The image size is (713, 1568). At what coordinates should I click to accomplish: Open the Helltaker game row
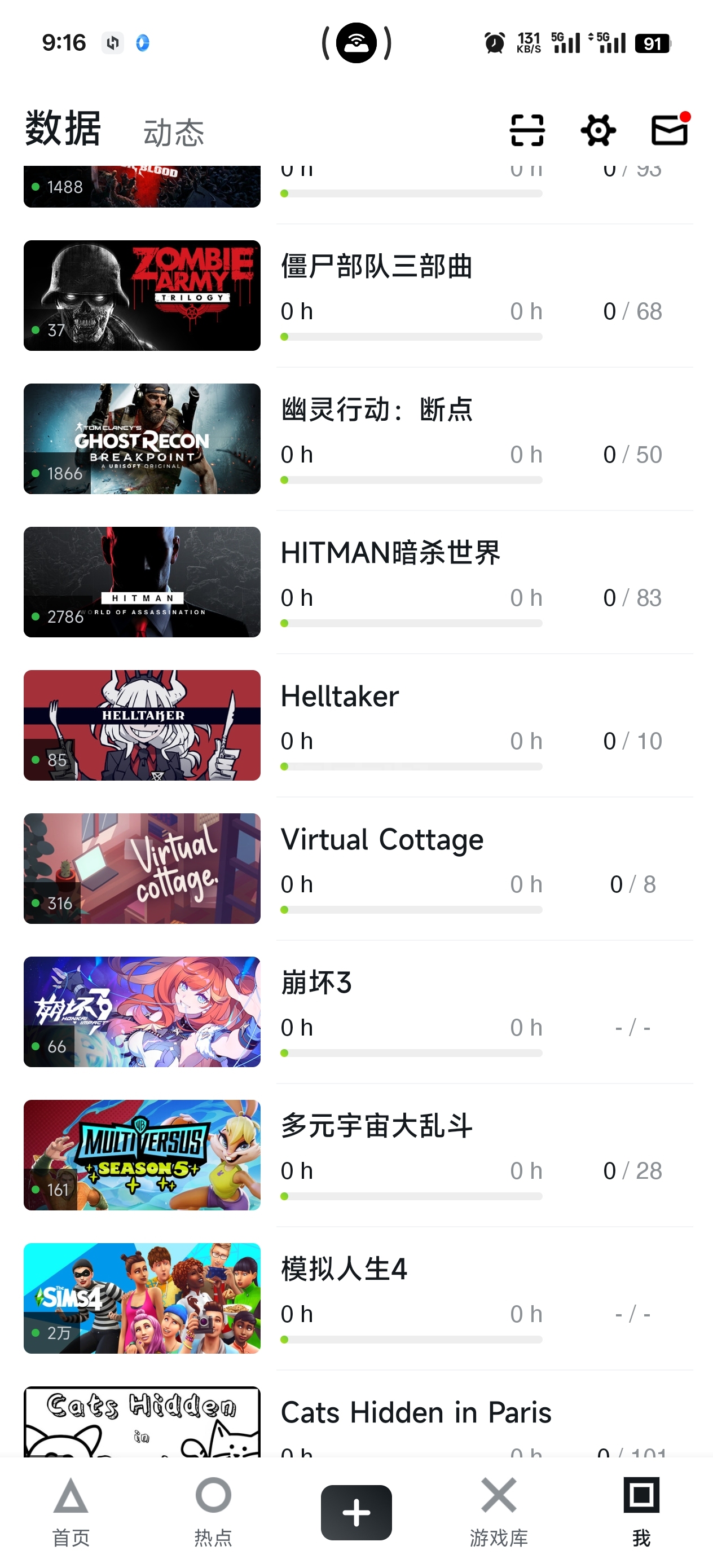[x=340, y=697]
